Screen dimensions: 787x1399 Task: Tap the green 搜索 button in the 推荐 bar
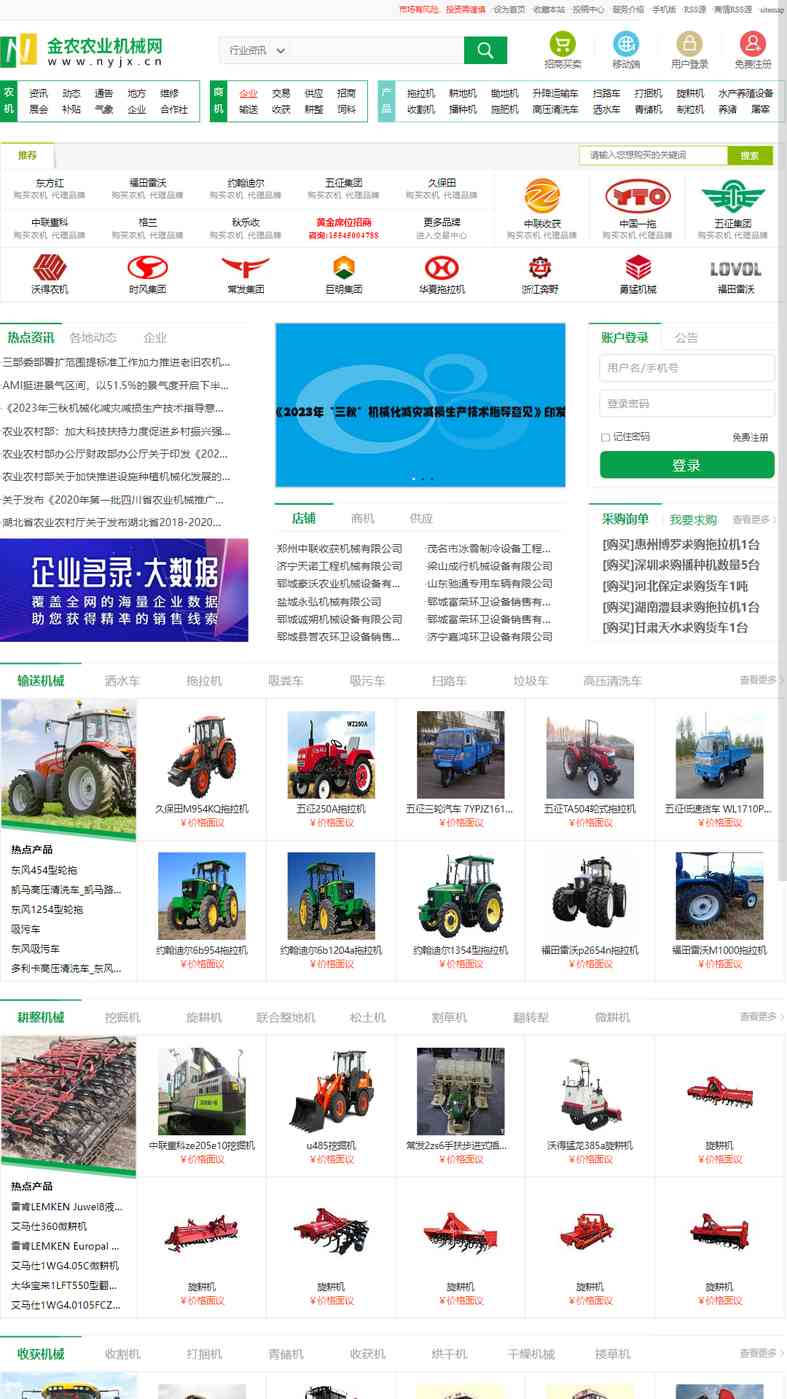[x=750, y=155]
